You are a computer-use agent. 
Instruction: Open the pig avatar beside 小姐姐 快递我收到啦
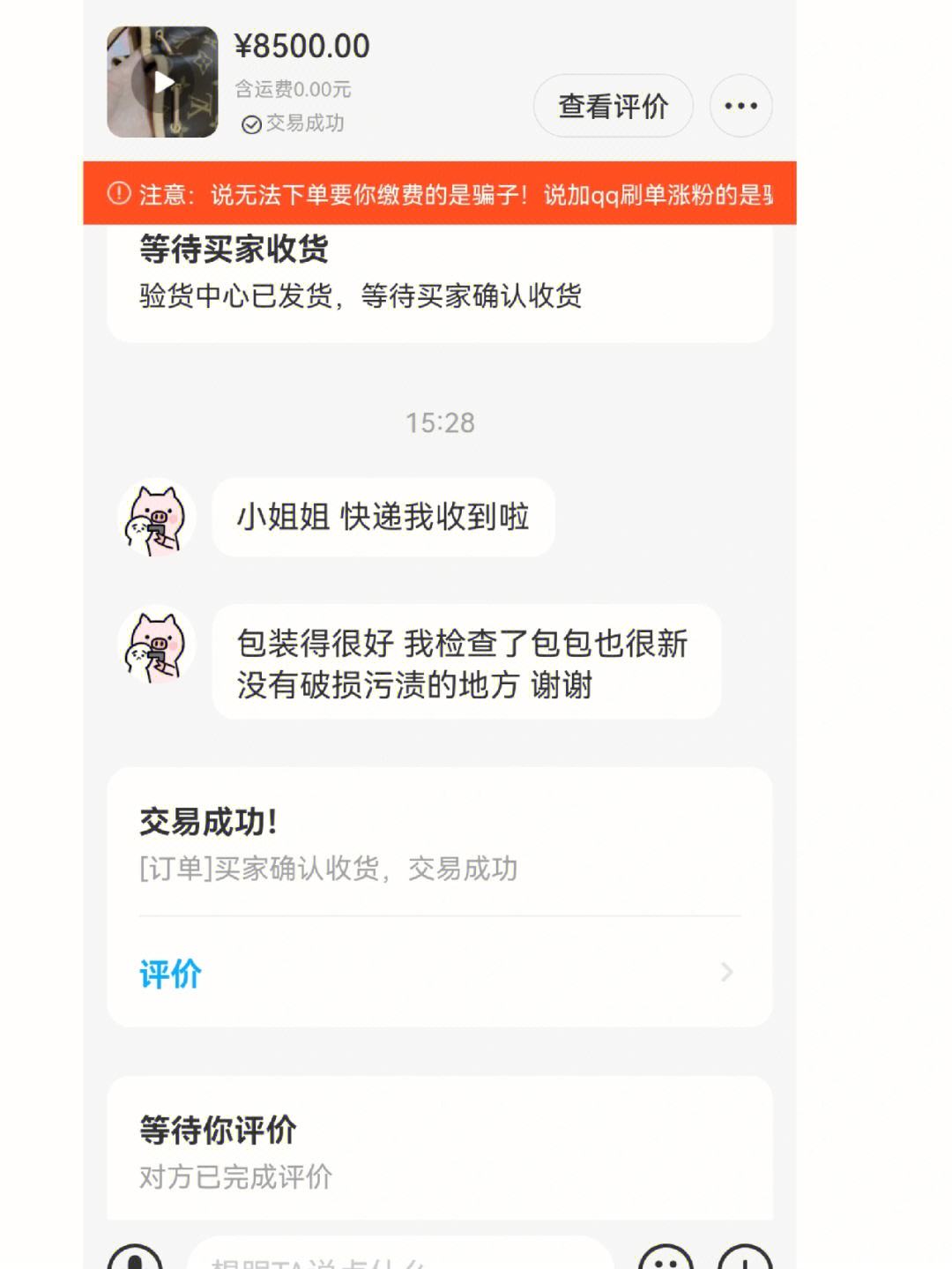[156, 519]
